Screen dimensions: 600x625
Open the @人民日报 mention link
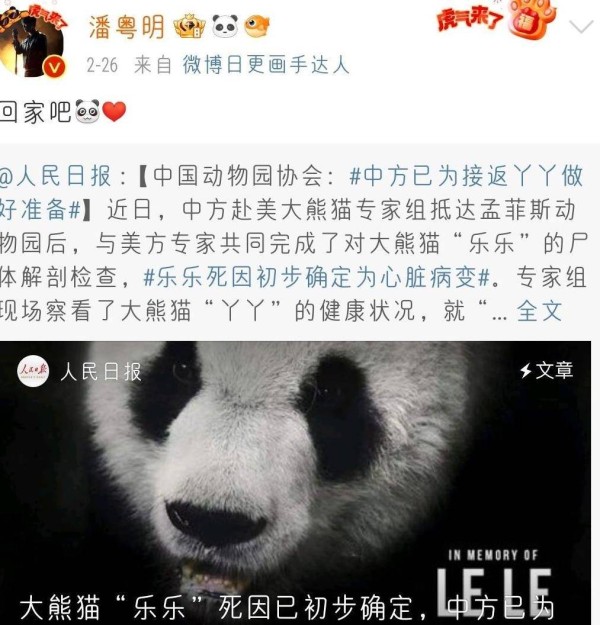click(x=58, y=177)
